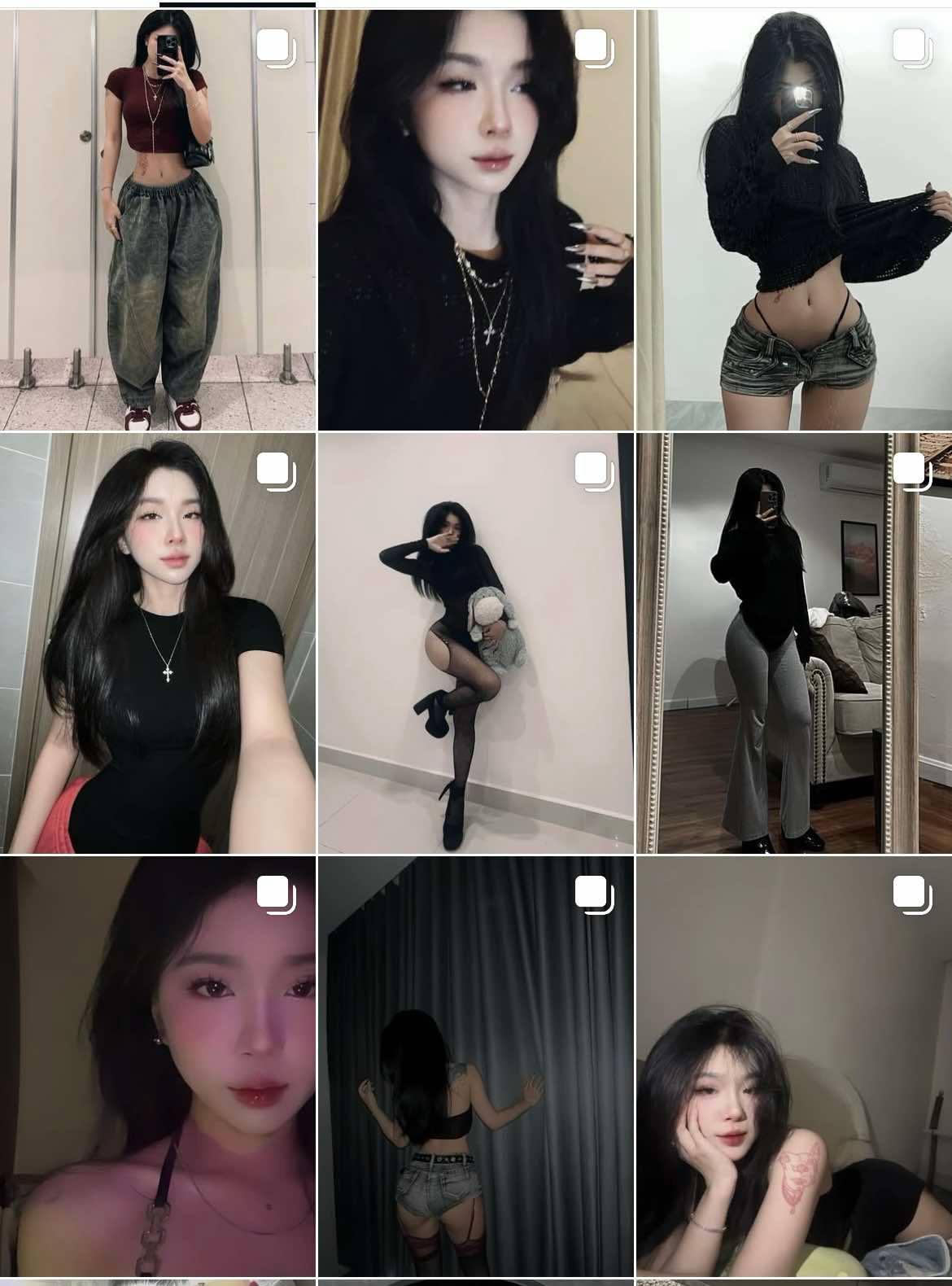Open the black tee selfie with cross pendant
Screen dimensions: 952x1286
coord(158,643)
